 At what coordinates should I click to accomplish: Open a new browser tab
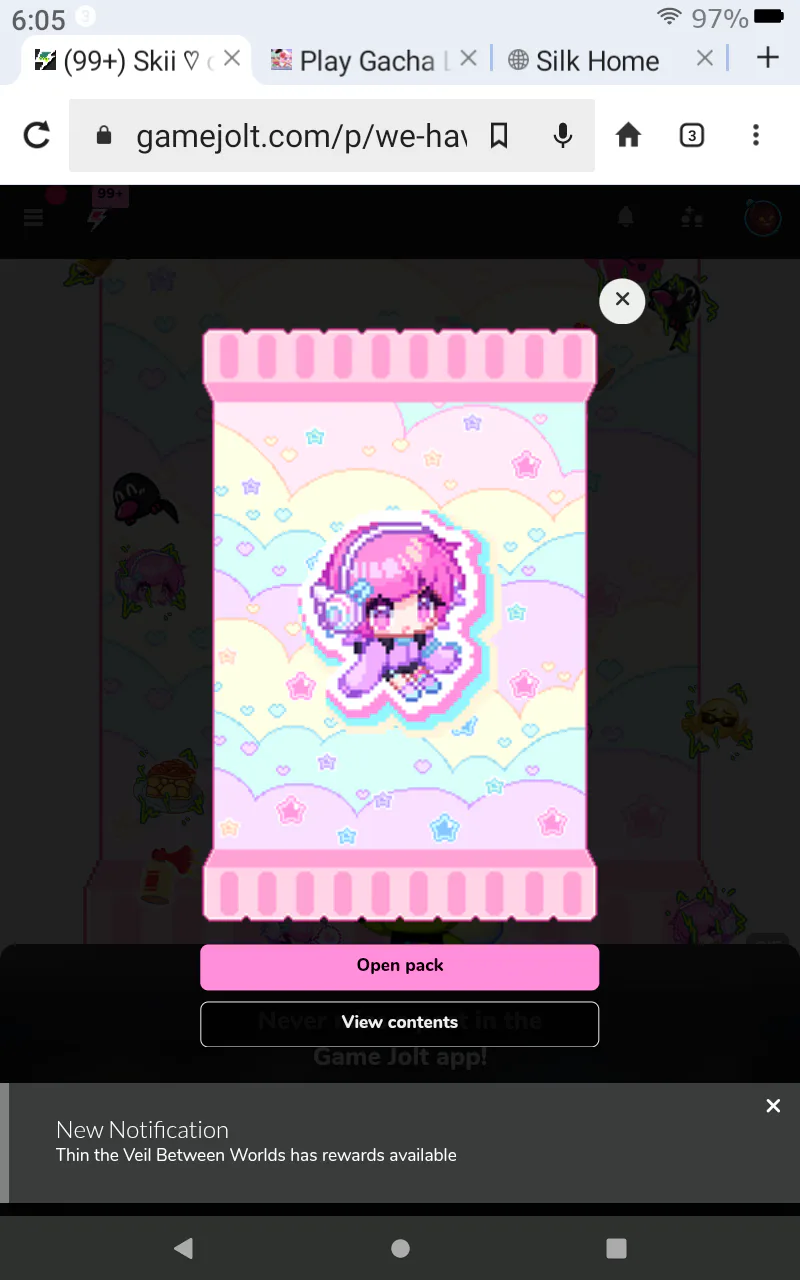click(767, 58)
